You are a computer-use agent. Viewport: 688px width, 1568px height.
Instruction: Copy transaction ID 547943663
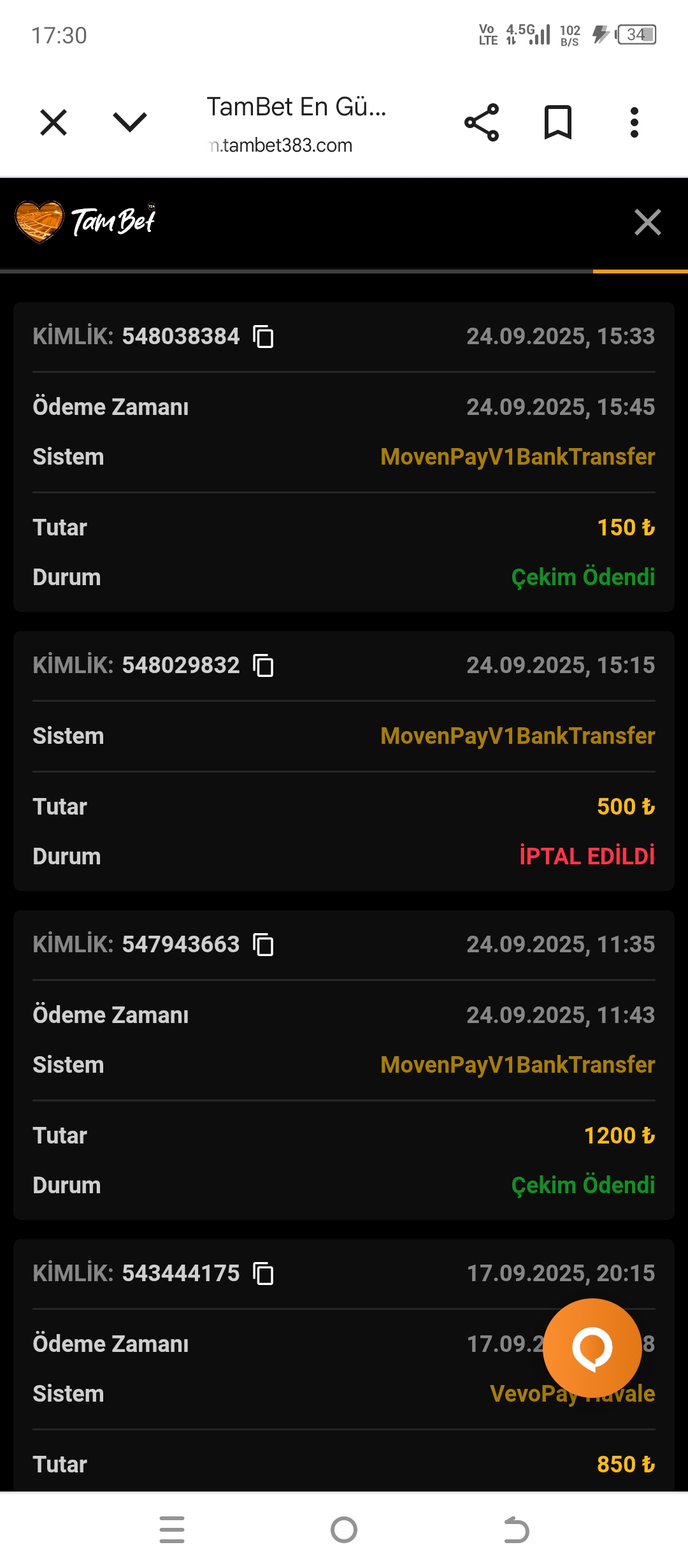pos(264,945)
